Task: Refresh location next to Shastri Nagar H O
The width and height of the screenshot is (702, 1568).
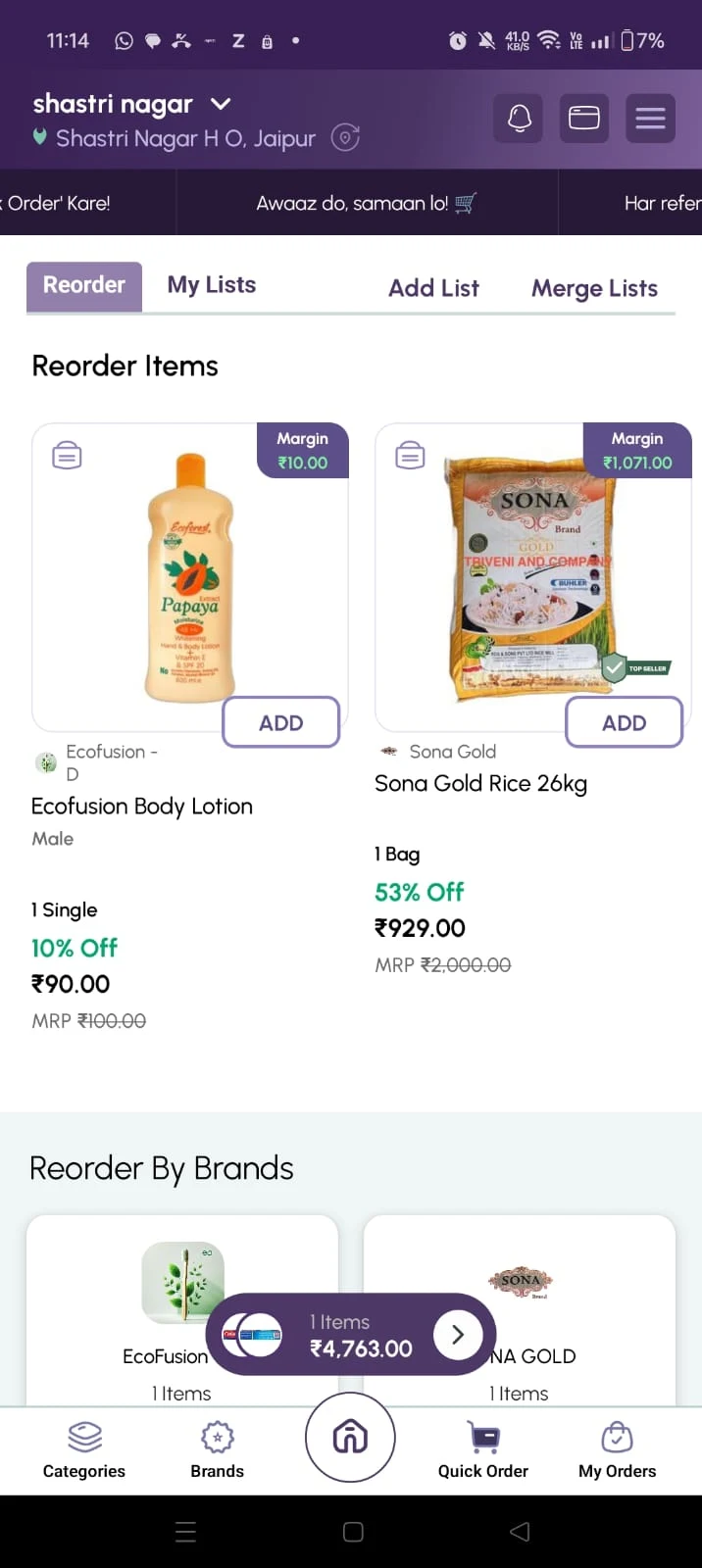Action: [x=345, y=138]
